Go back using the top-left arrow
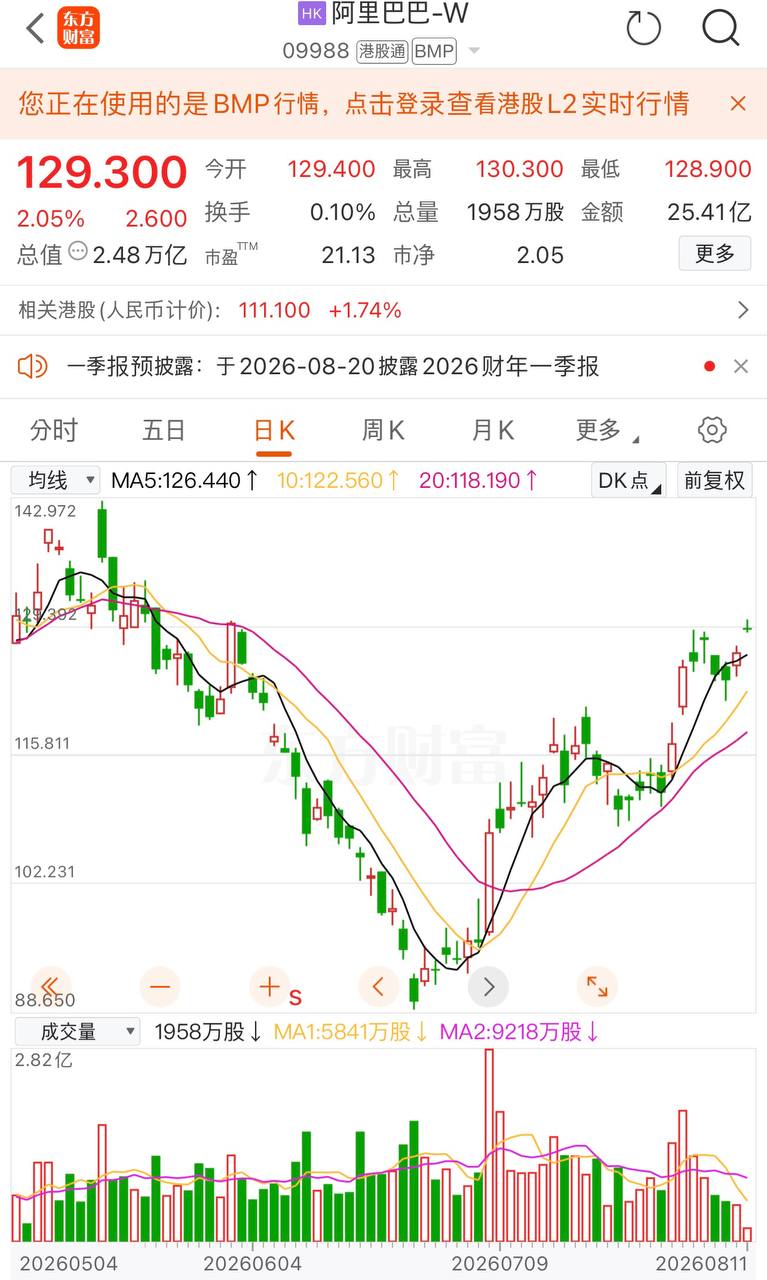Viewport: 767px width, 1280px height. 35,28
